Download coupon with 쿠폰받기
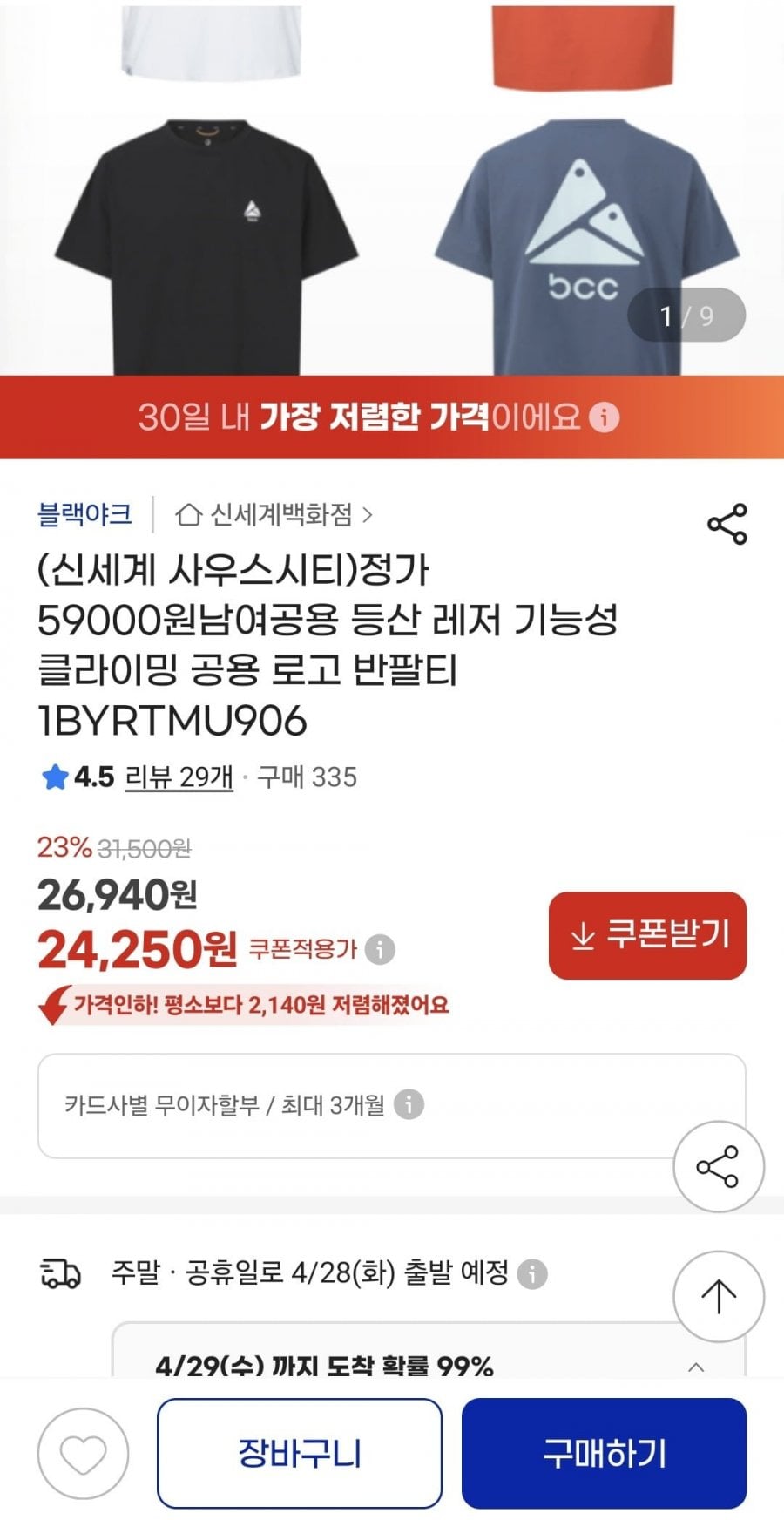Viewport: 784px width, 1520px height. (647, 935)
